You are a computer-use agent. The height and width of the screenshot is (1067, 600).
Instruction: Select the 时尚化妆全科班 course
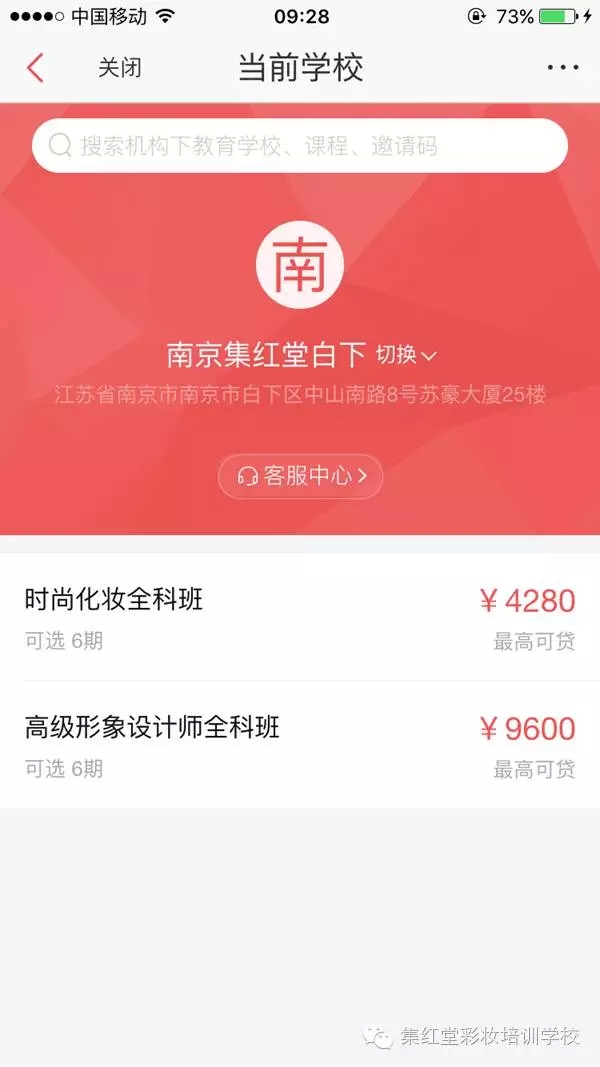tap(300, 617)
